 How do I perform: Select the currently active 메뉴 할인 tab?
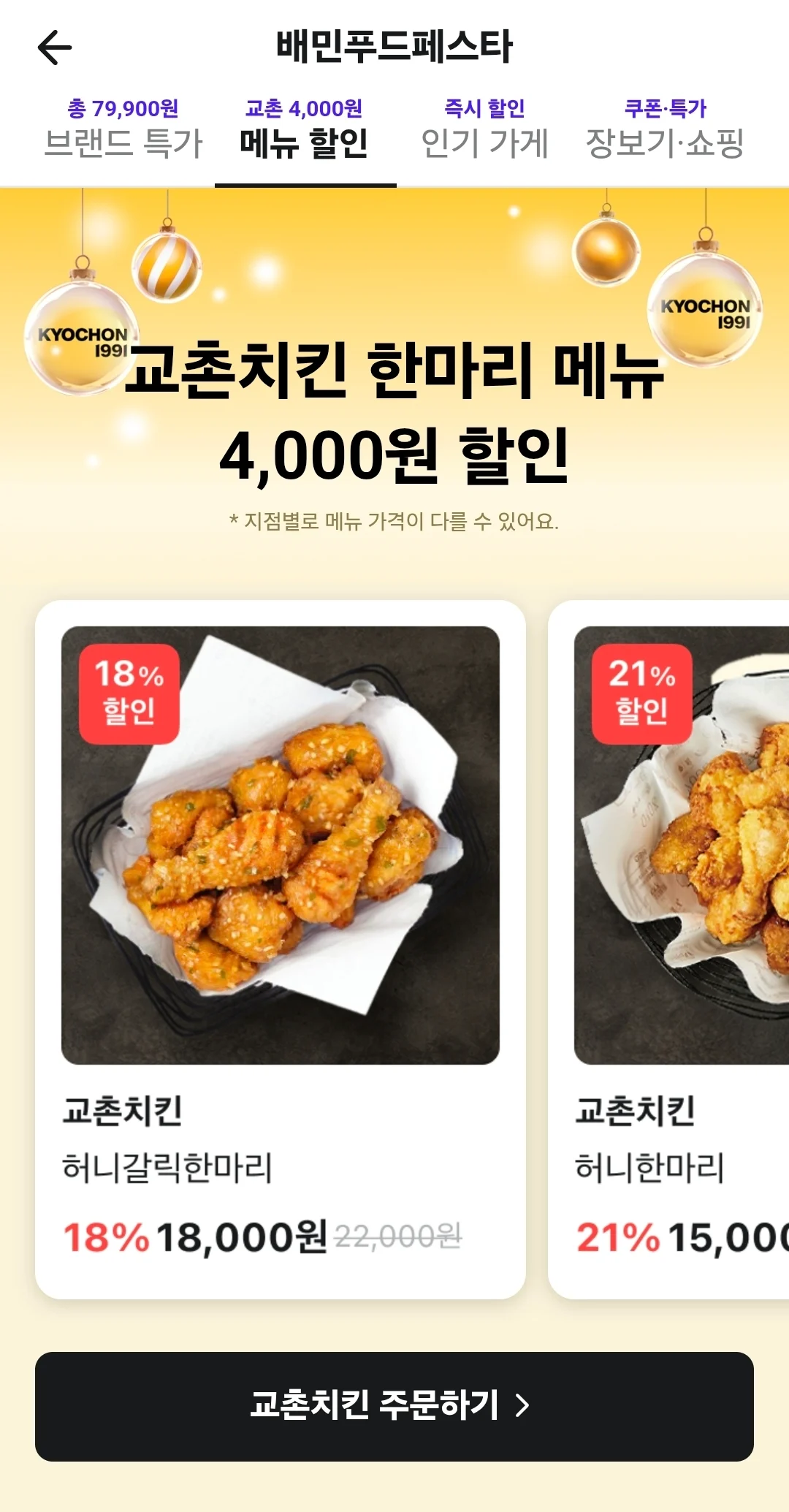click(306, 143)
